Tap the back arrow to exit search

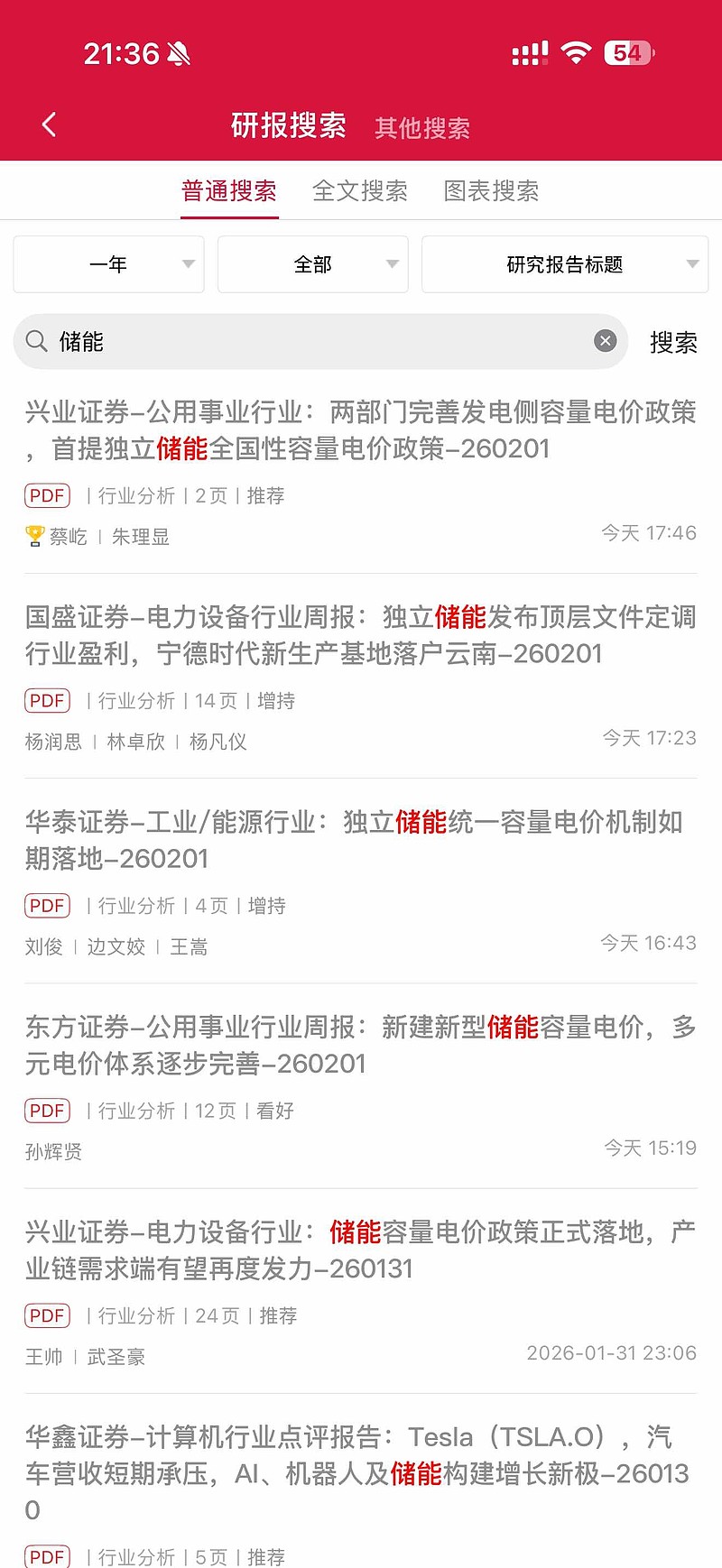pyautogui.click(x=48, y=125)
